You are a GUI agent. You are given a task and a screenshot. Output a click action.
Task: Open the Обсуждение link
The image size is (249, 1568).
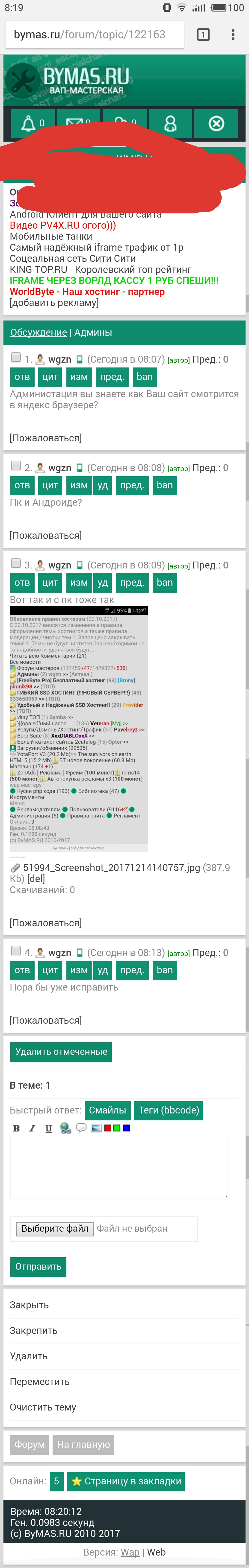38,332
